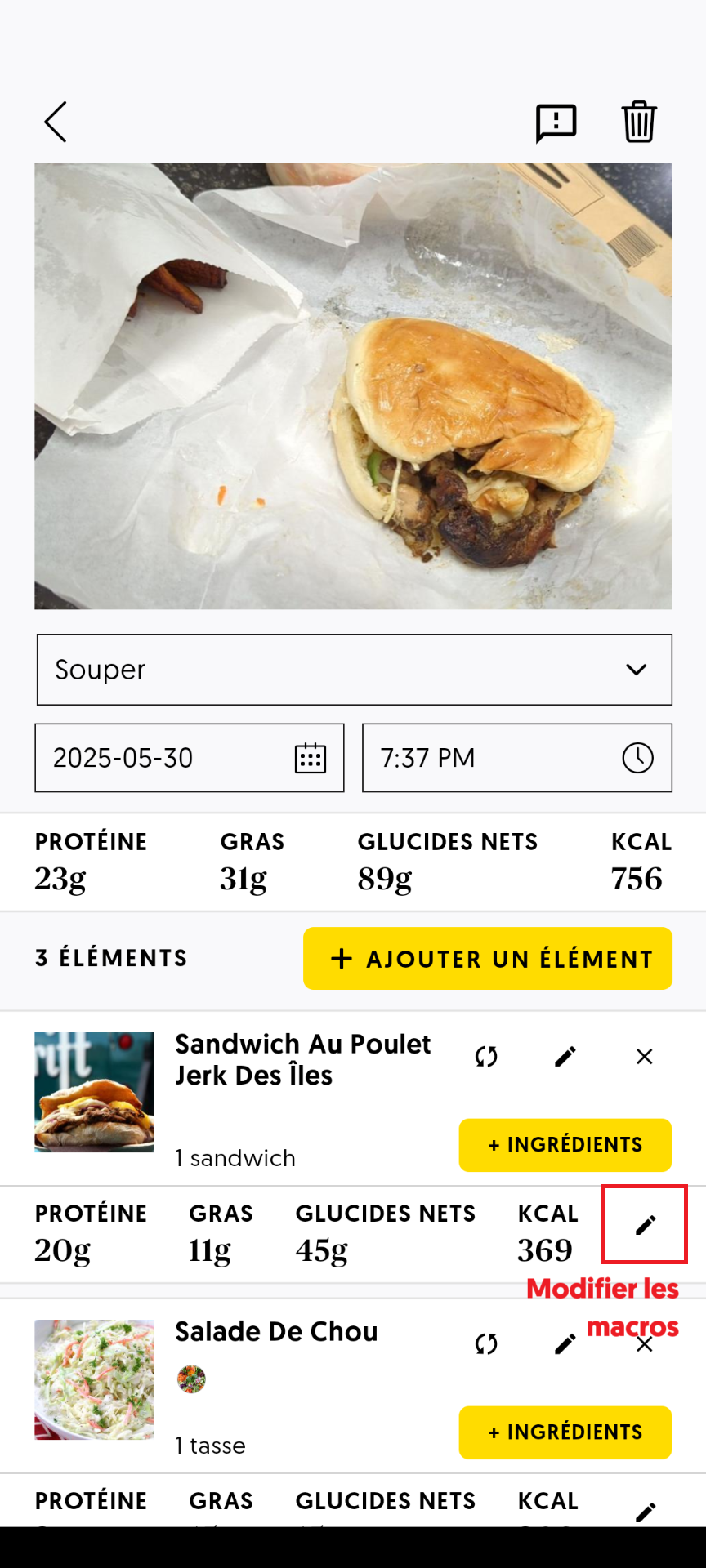Tap Ajouter un élément button
The width and height of the screenshot is (706, 1568).
tap(487, 958)
